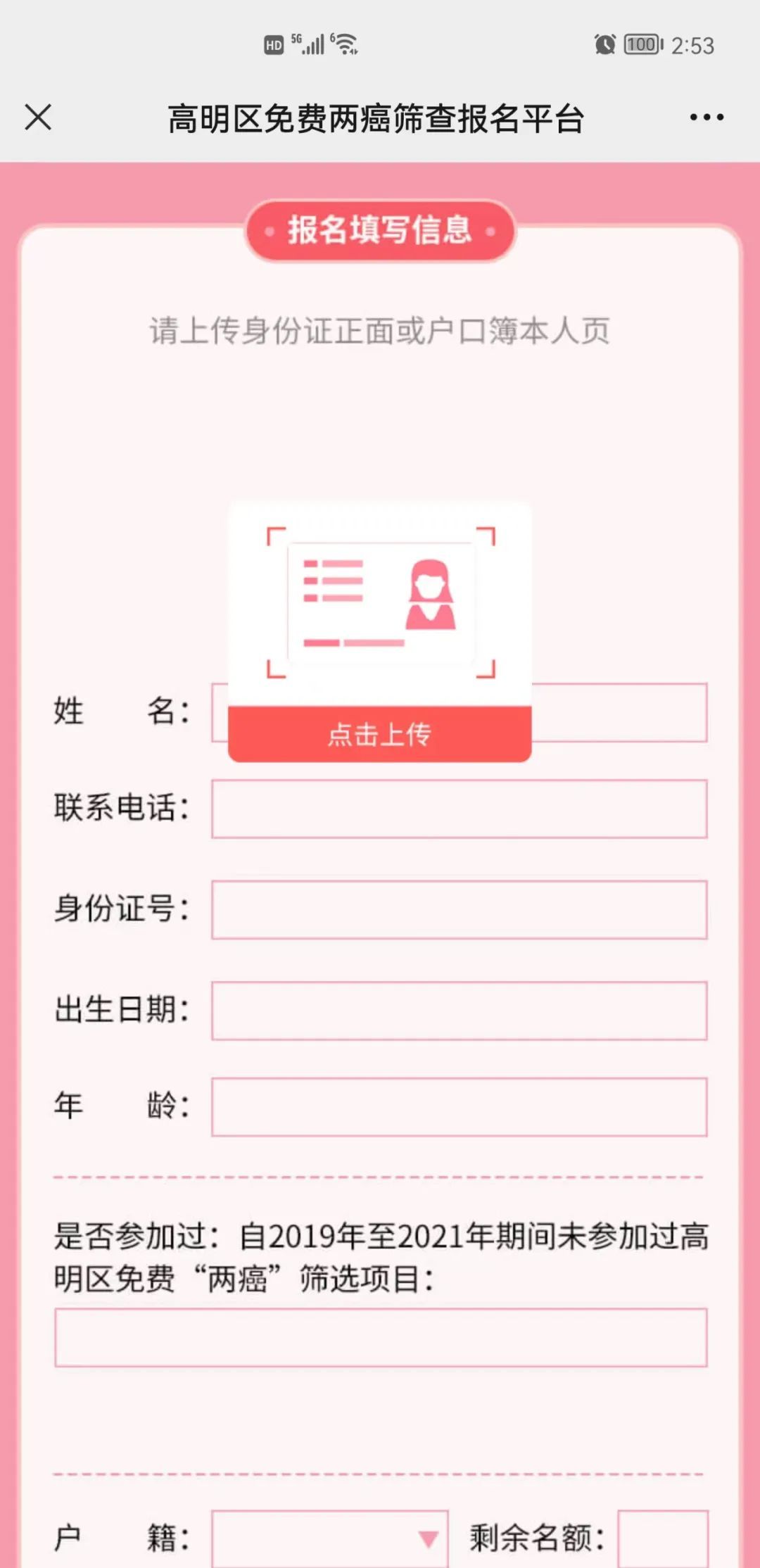
Task: Focus the 姓名 name field
Action: pos(619,712)
